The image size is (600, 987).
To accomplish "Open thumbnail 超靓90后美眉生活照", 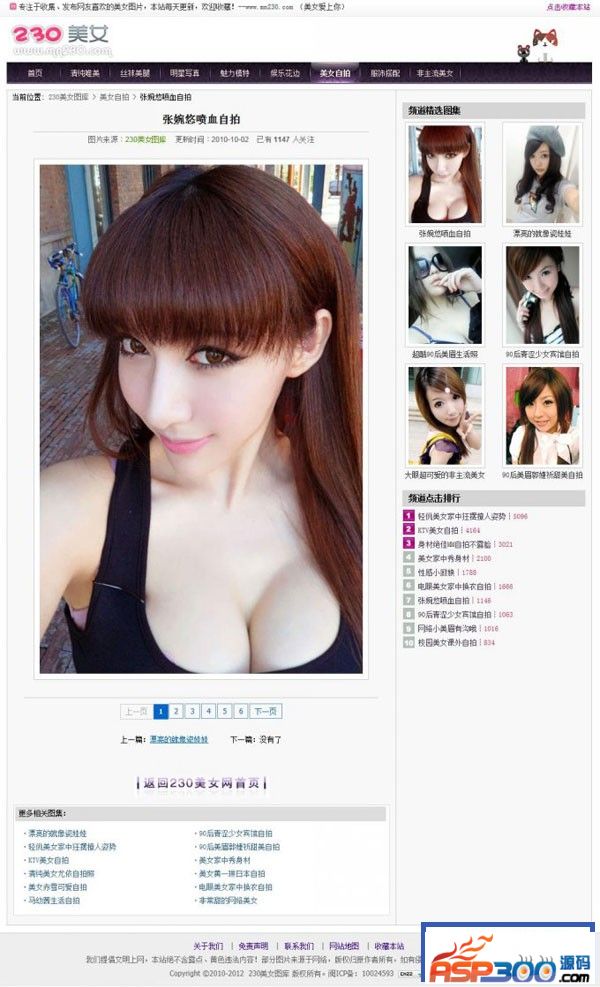I will [x=444, y=296].
